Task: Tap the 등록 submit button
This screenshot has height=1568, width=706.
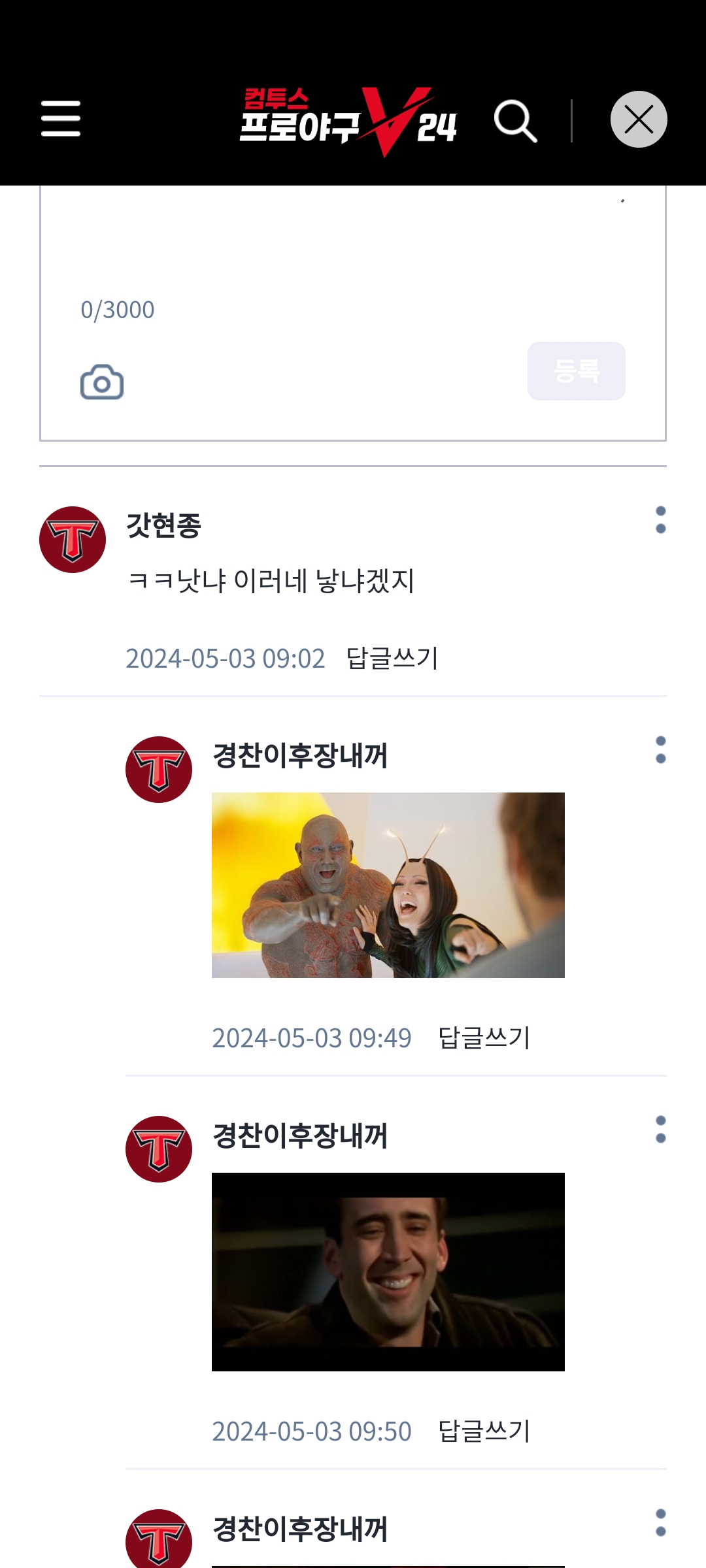Action: 577,371
